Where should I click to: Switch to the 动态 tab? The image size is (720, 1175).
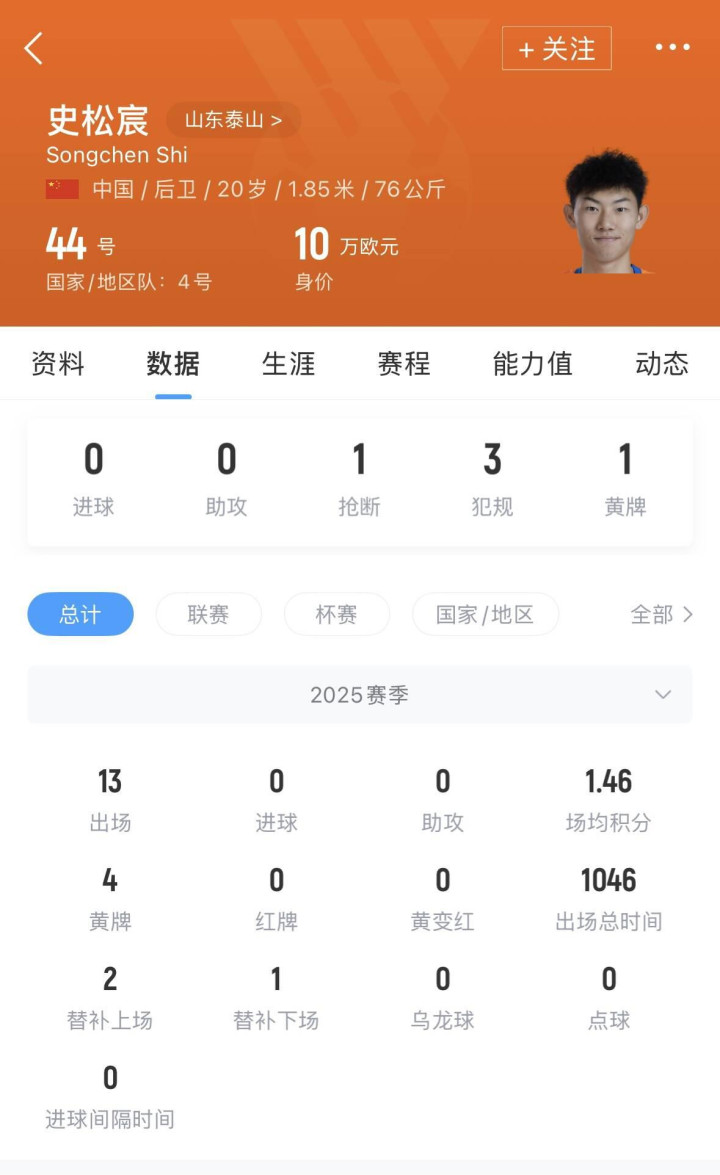tap(661, 364)
